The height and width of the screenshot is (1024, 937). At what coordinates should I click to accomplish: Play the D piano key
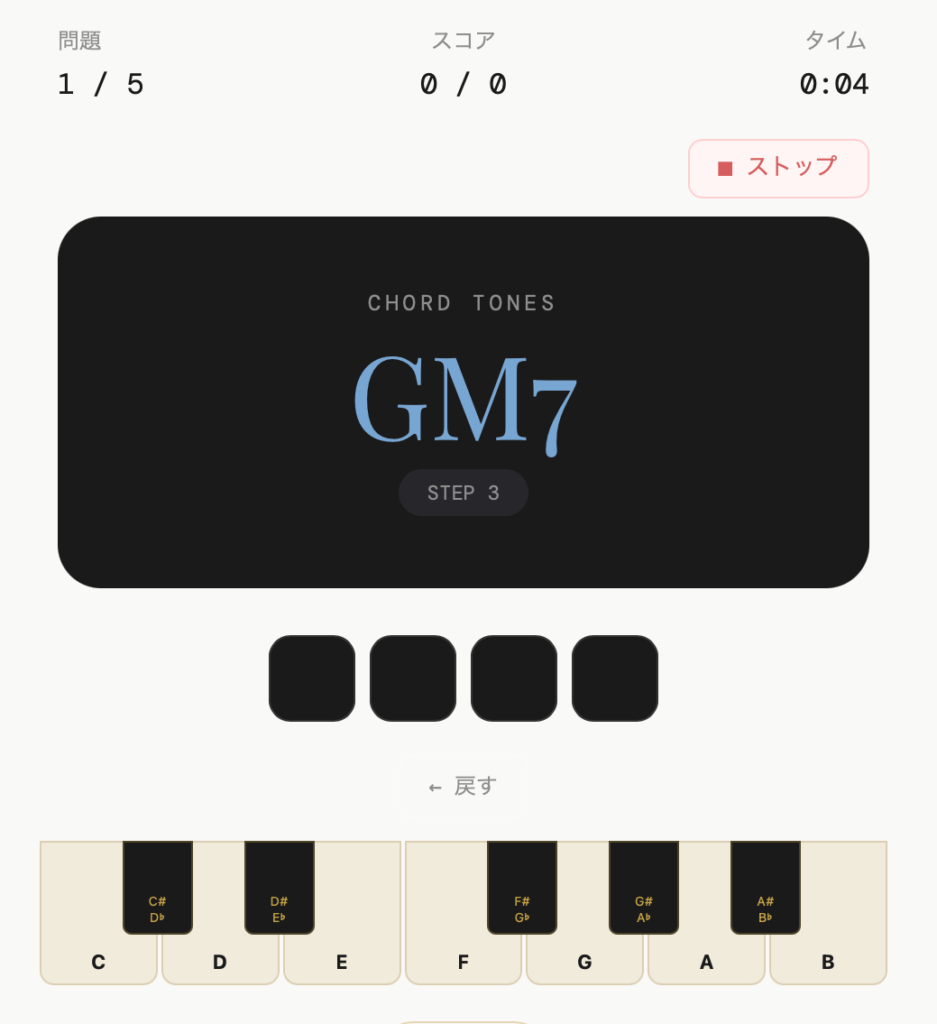[220, 960]
